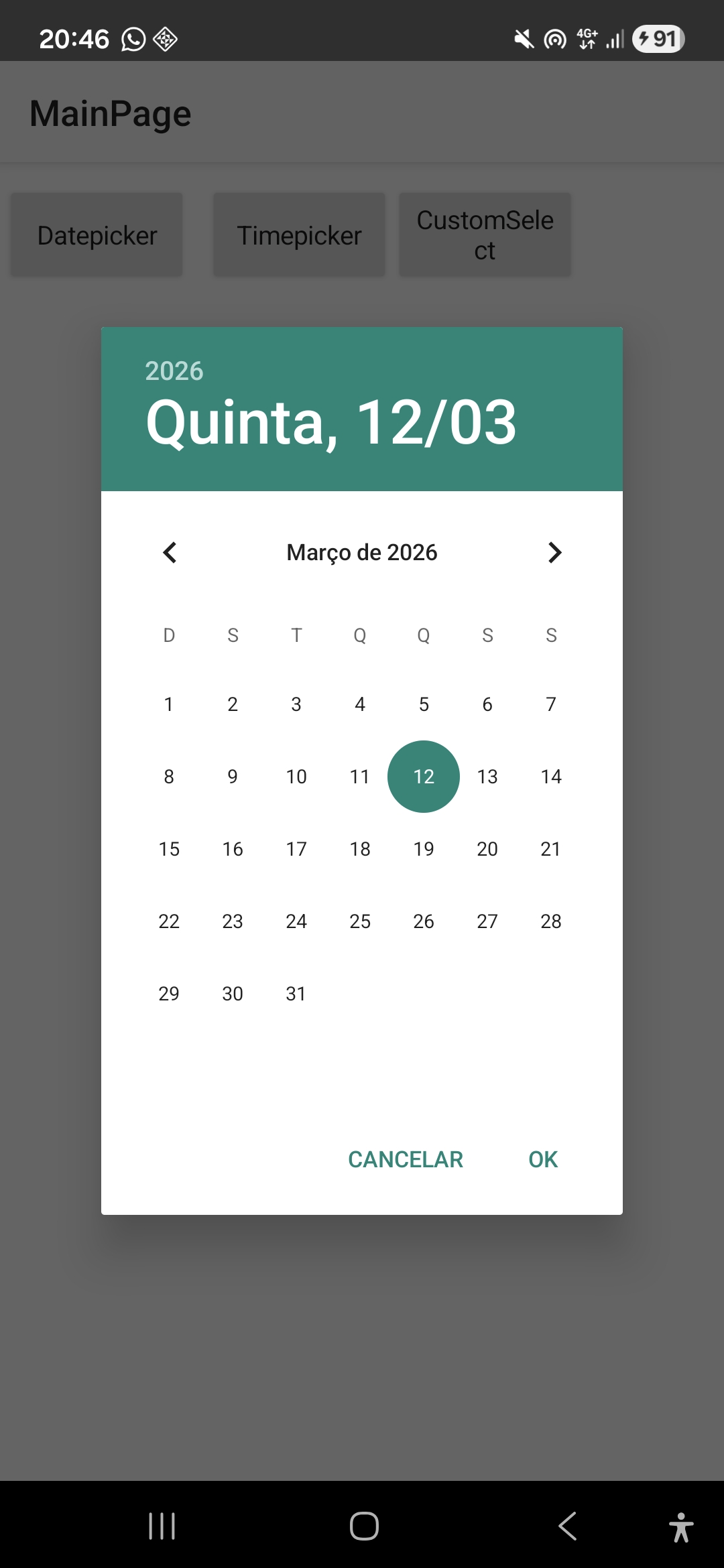Image resolution: width=724 pixels, height=1568 pixels.
Task: Go to the home screen
Action: [364, 1526]
